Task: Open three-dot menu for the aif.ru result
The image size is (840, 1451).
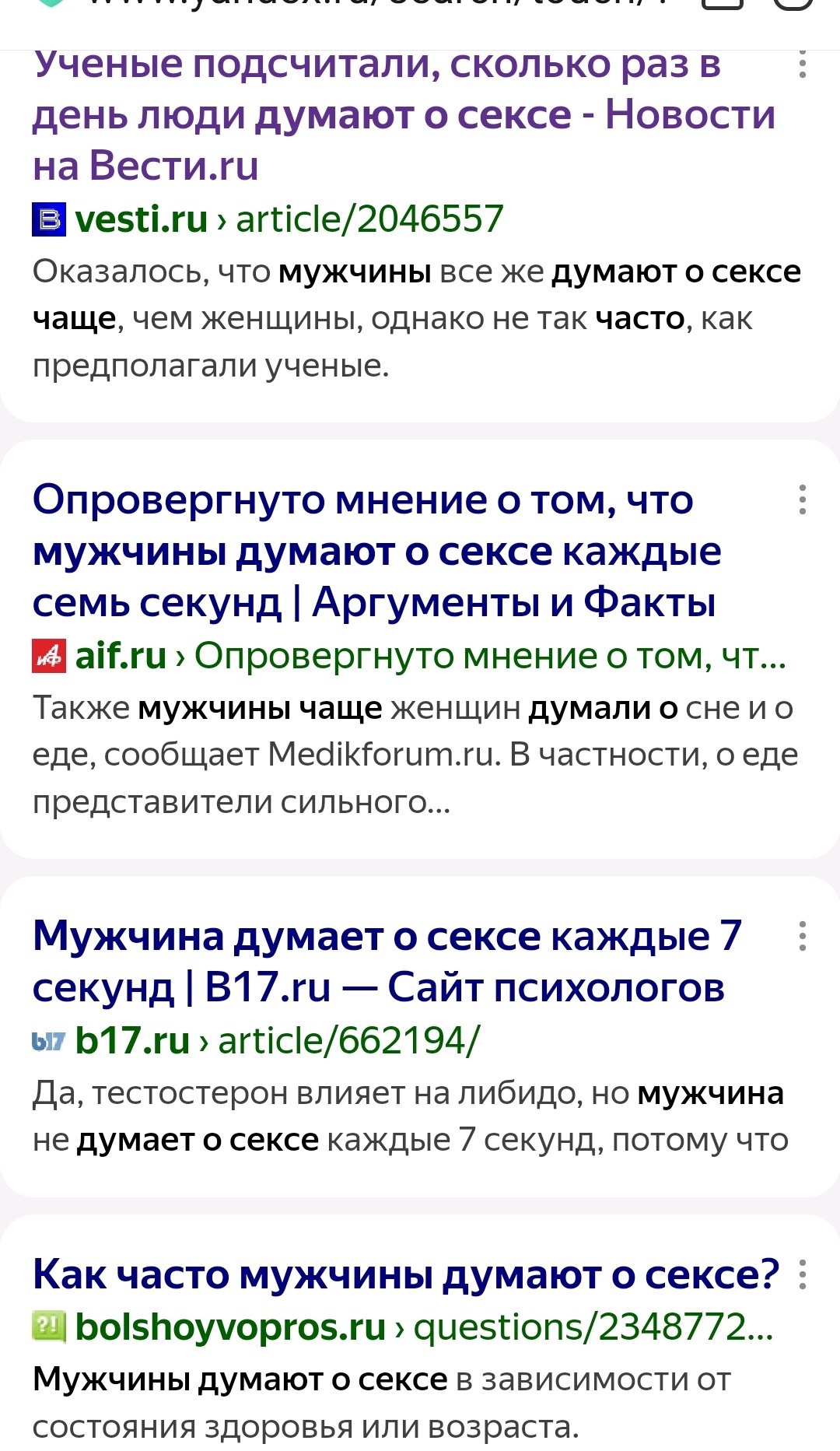Action: [803, 499]
